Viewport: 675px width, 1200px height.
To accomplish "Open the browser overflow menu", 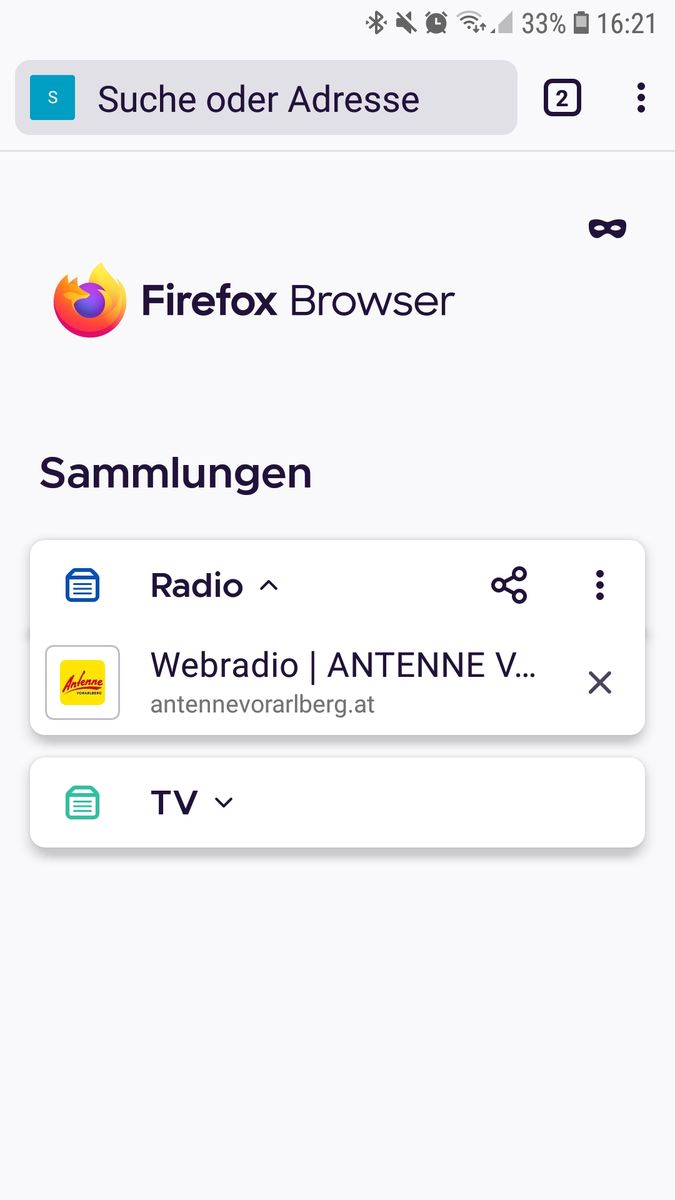I will pyautogui.click(x=641, y=98).
